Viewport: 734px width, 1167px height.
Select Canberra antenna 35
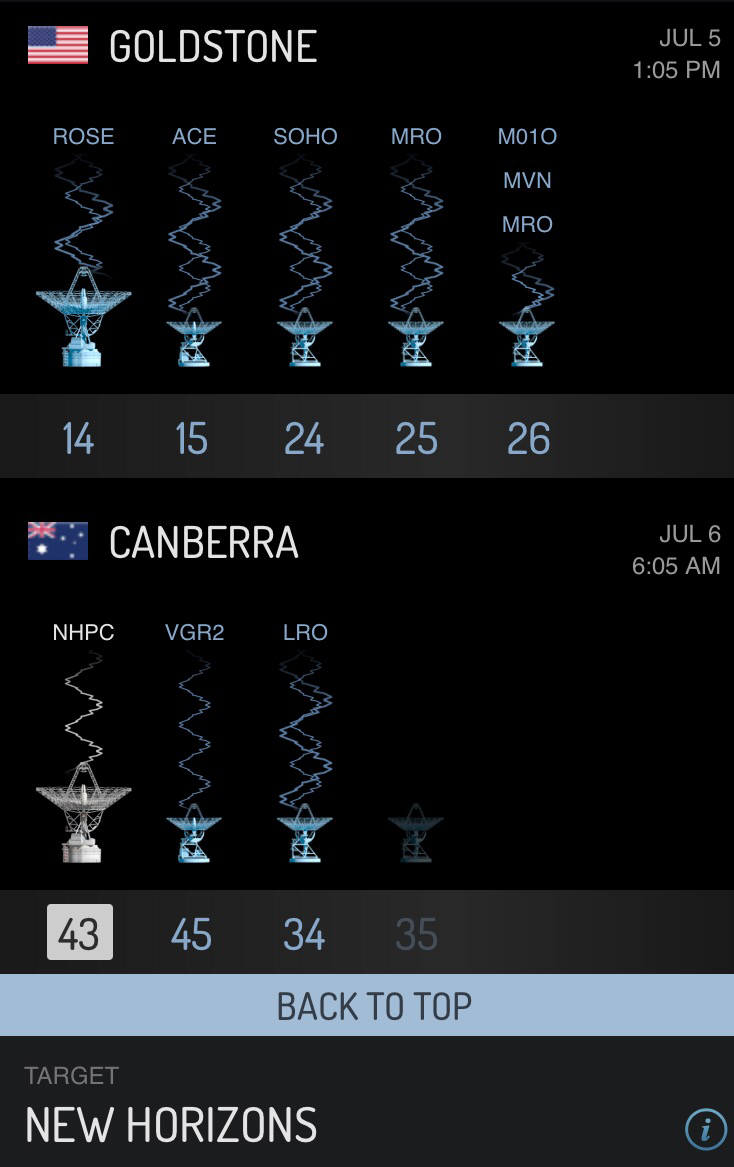416,934
